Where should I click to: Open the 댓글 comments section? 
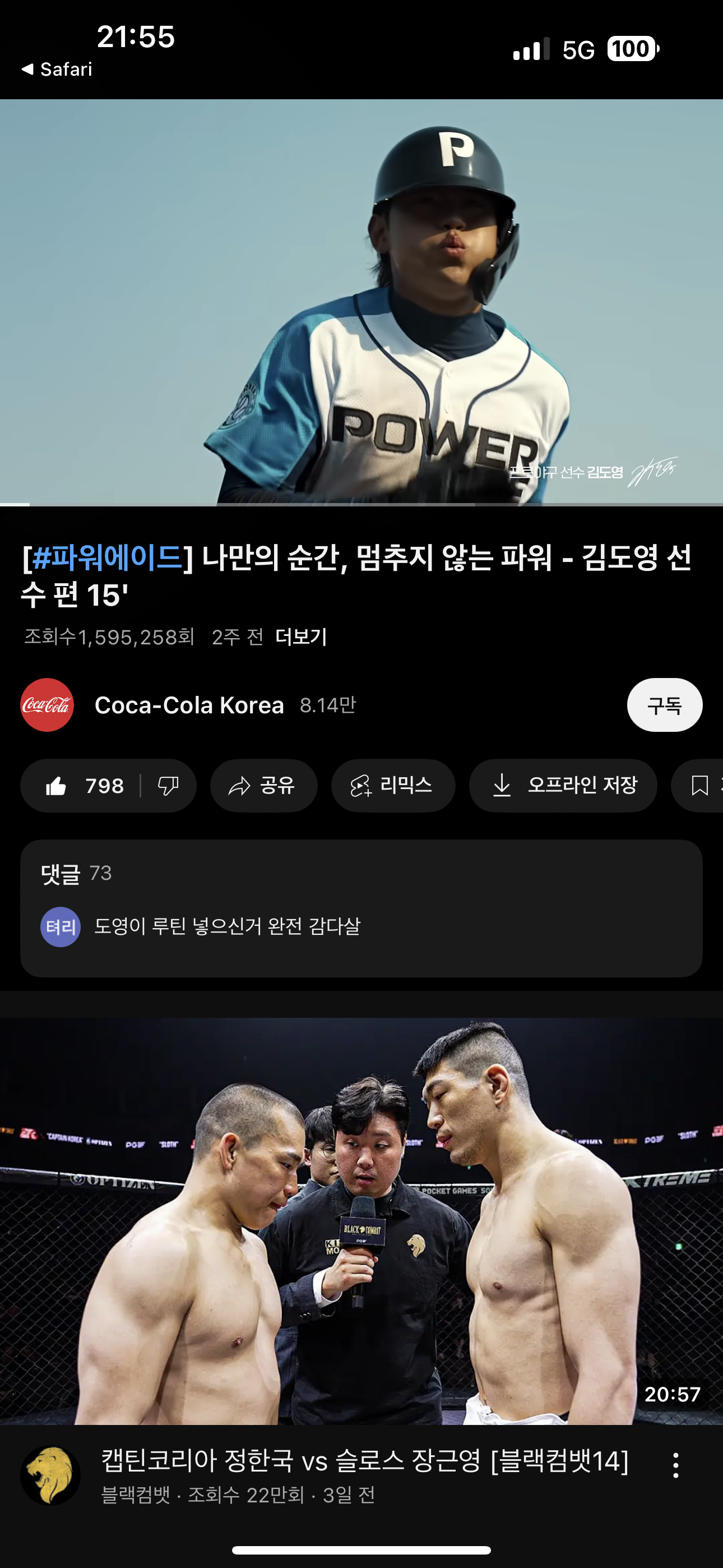point(361,908)
